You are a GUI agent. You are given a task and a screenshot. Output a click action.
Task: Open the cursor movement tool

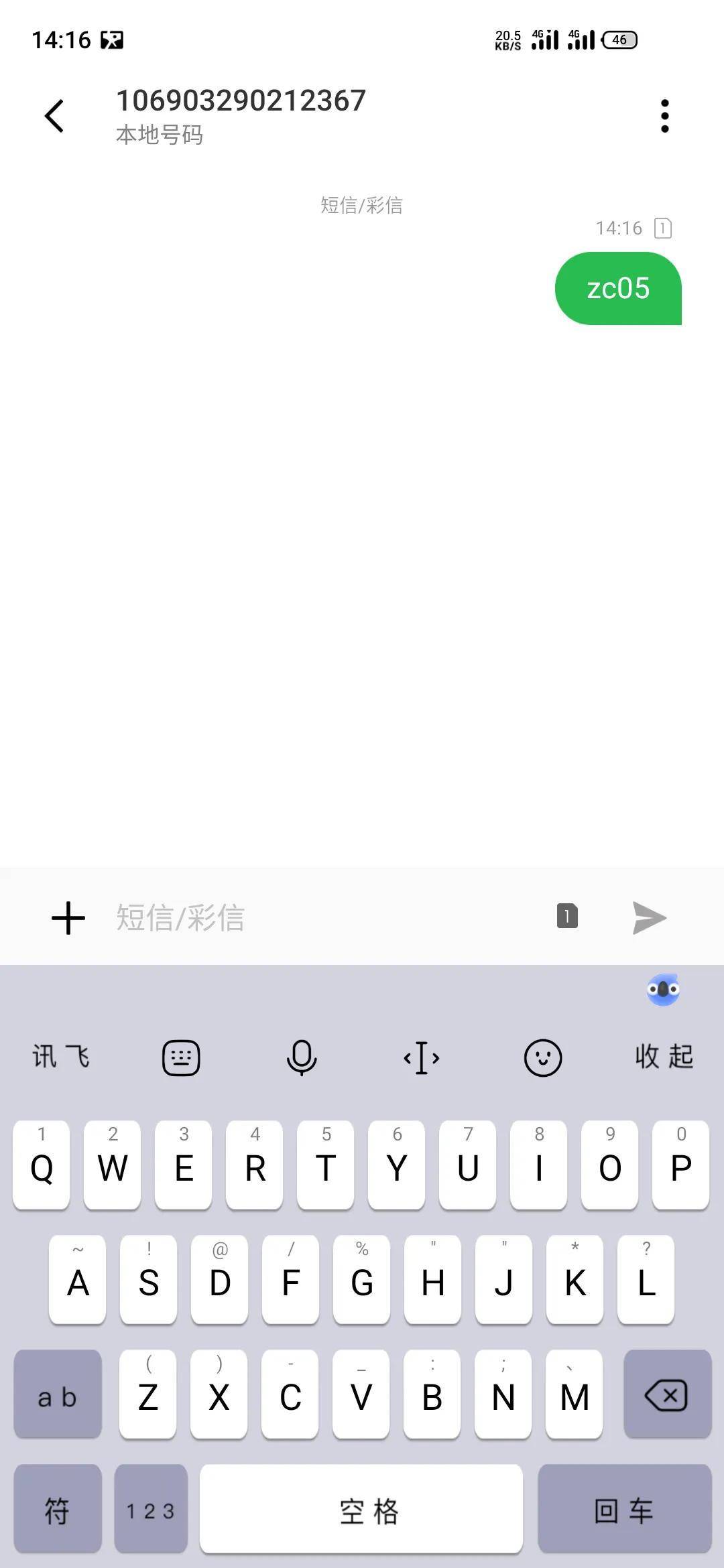click(422, 1058)
